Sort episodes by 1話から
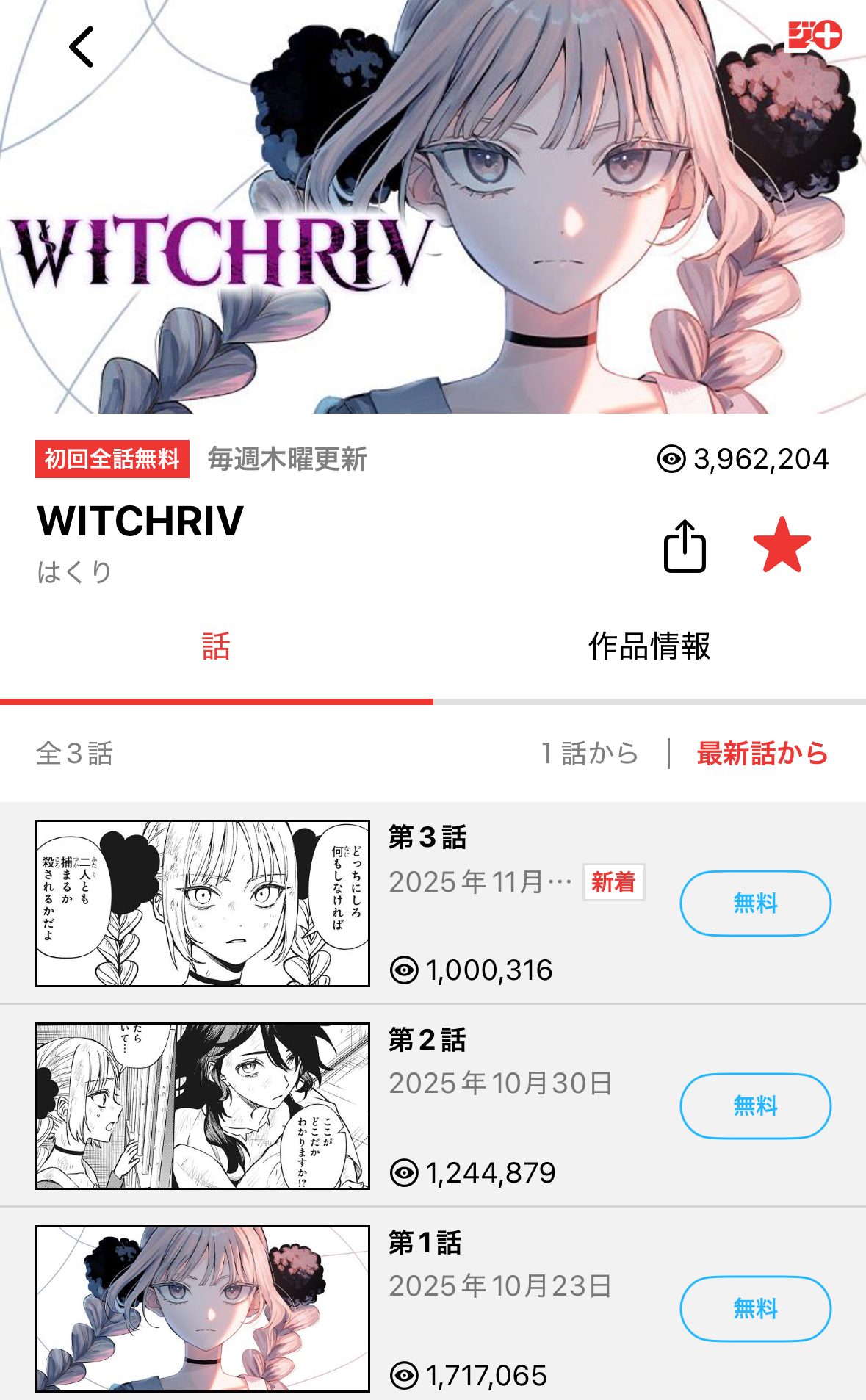This screenshot has height=1400, width=866. pos(590,754)
